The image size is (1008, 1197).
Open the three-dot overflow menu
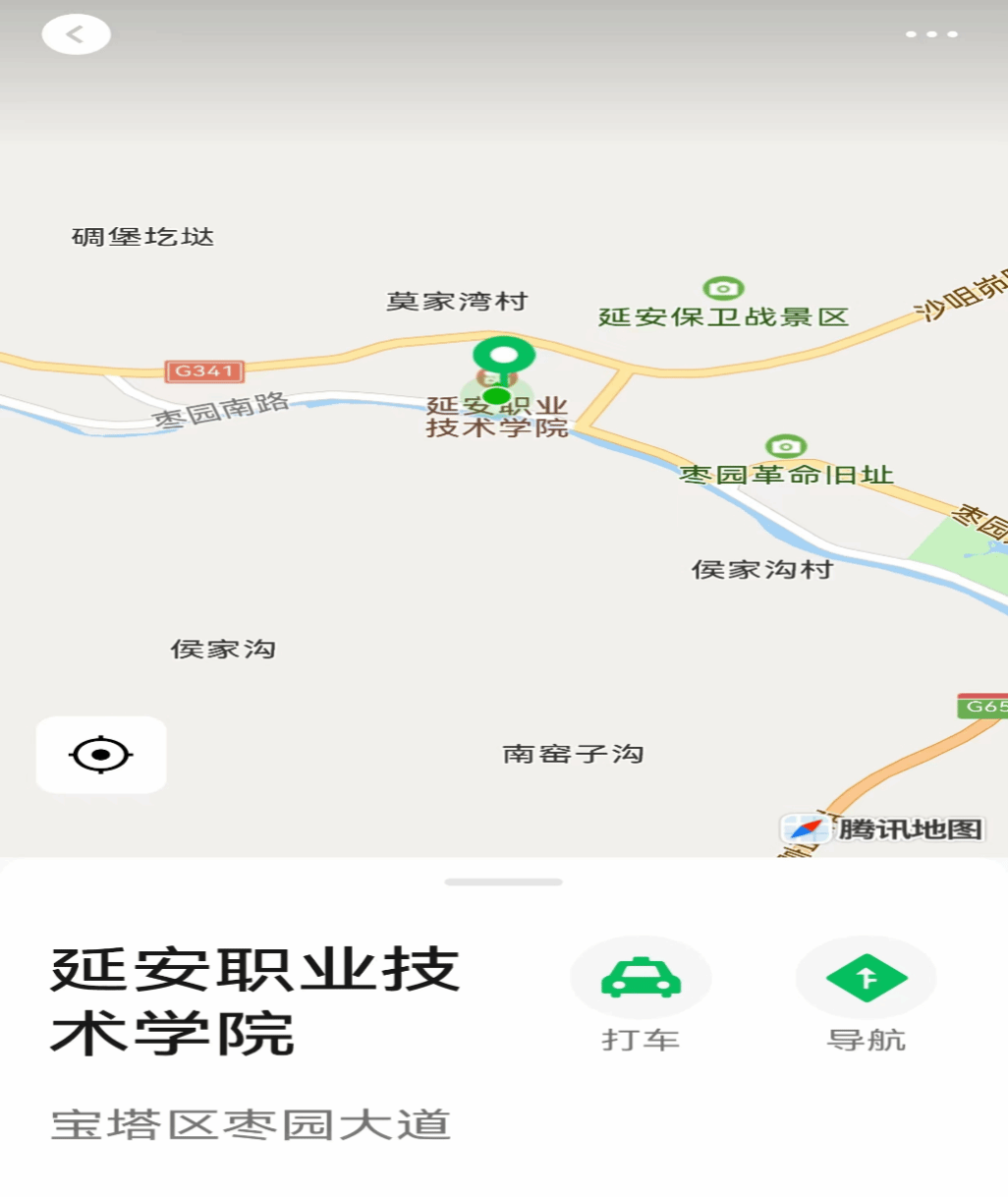click(930, 34)
